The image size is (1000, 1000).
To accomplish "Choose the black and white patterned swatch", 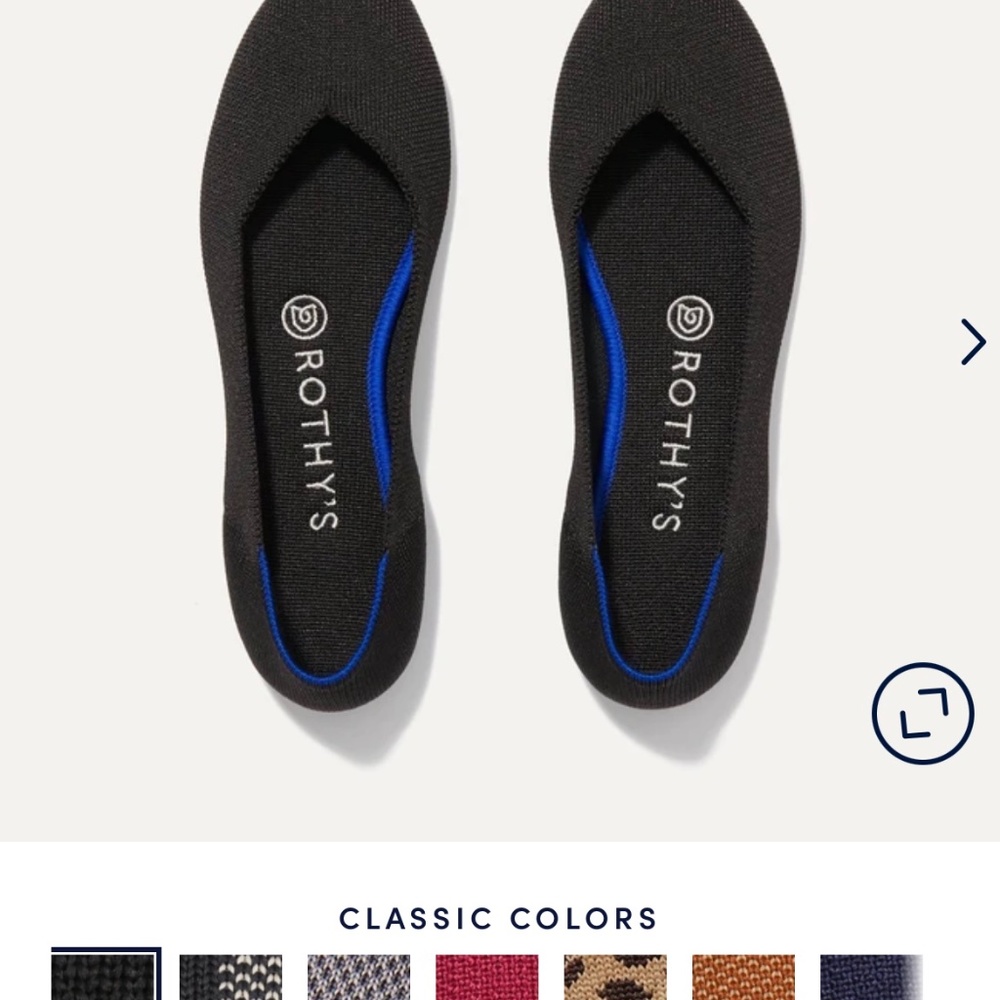I will click(231, 977).
